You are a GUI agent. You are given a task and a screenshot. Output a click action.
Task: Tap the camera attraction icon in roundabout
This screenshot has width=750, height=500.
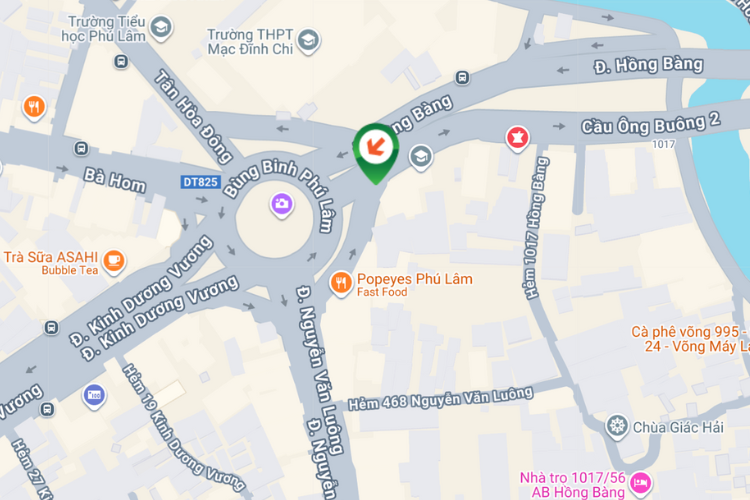coord(282,205)
